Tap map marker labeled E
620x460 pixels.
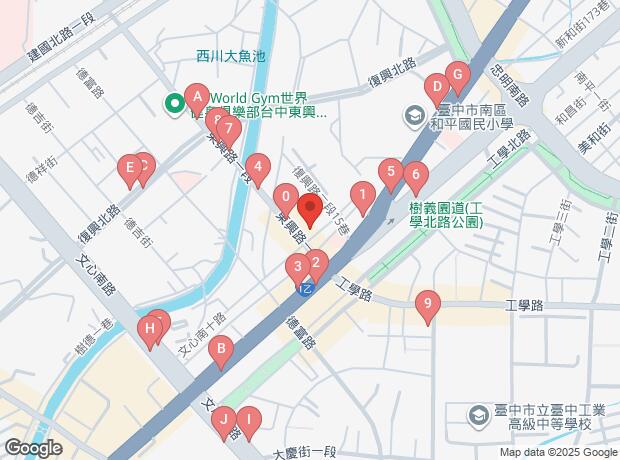point(128,168)
